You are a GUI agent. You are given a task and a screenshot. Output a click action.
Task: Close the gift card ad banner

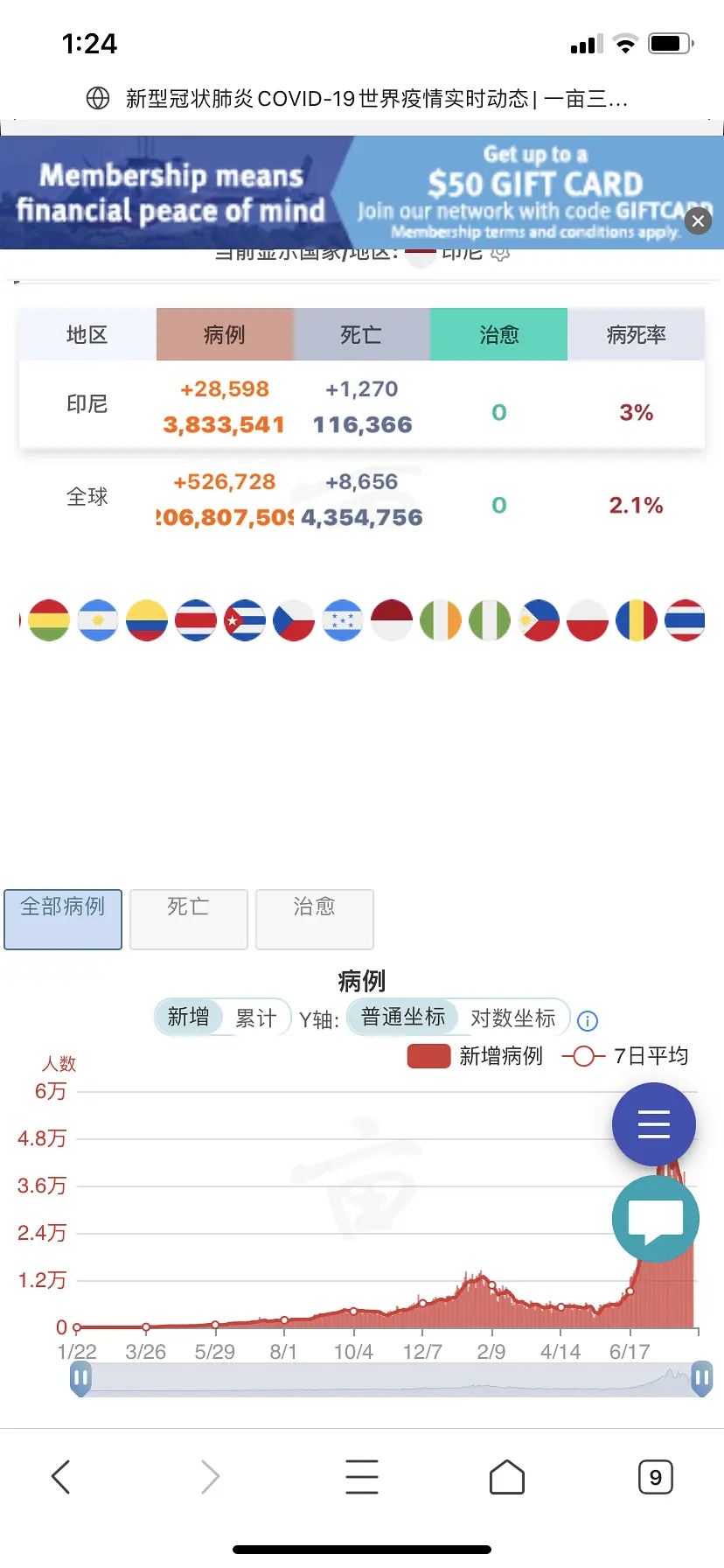(x=698, y=221)
